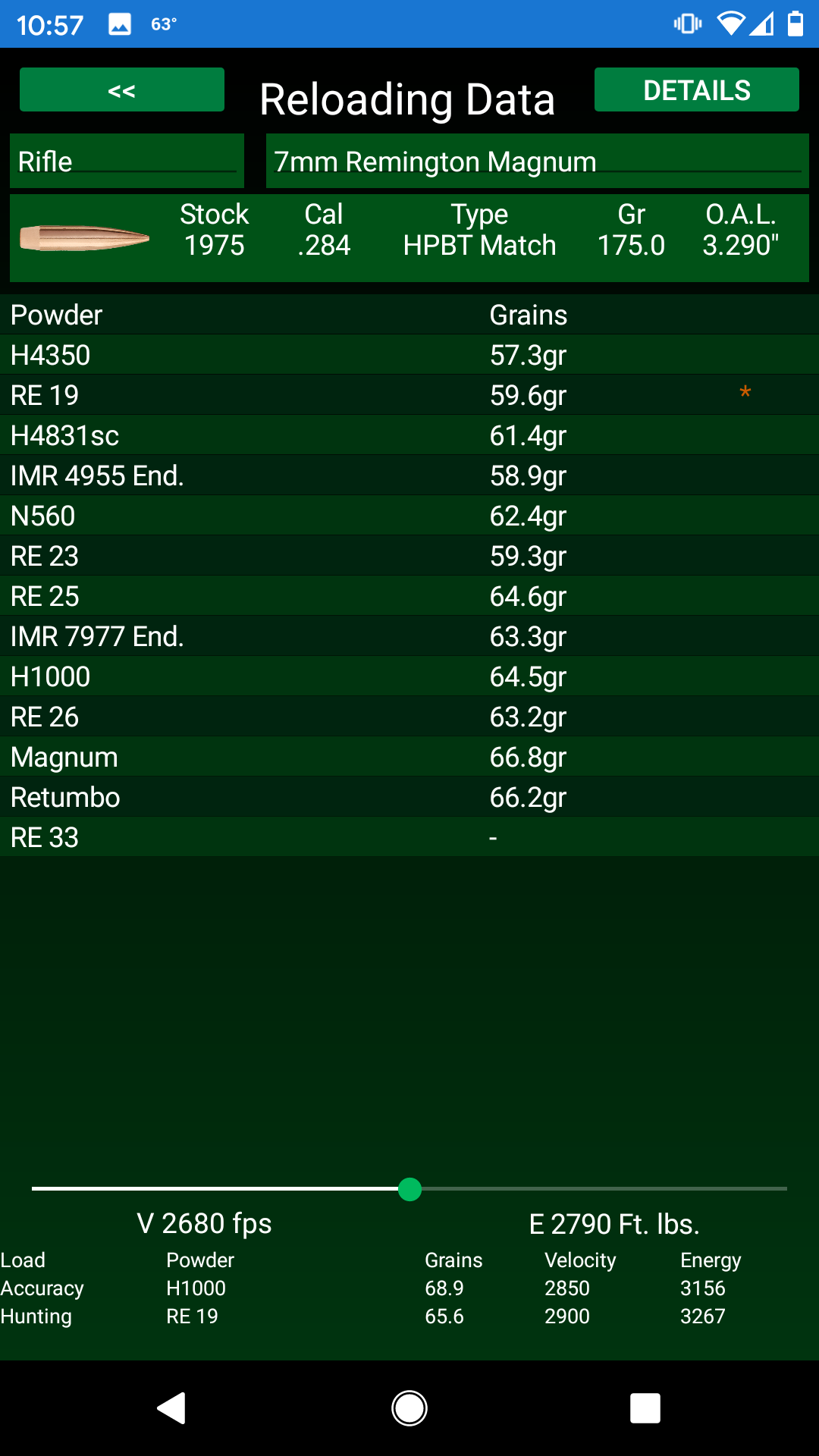Screen dimensions: 819x1456
Task: Go back with the system back button
Action: (x=171, y=1408)
